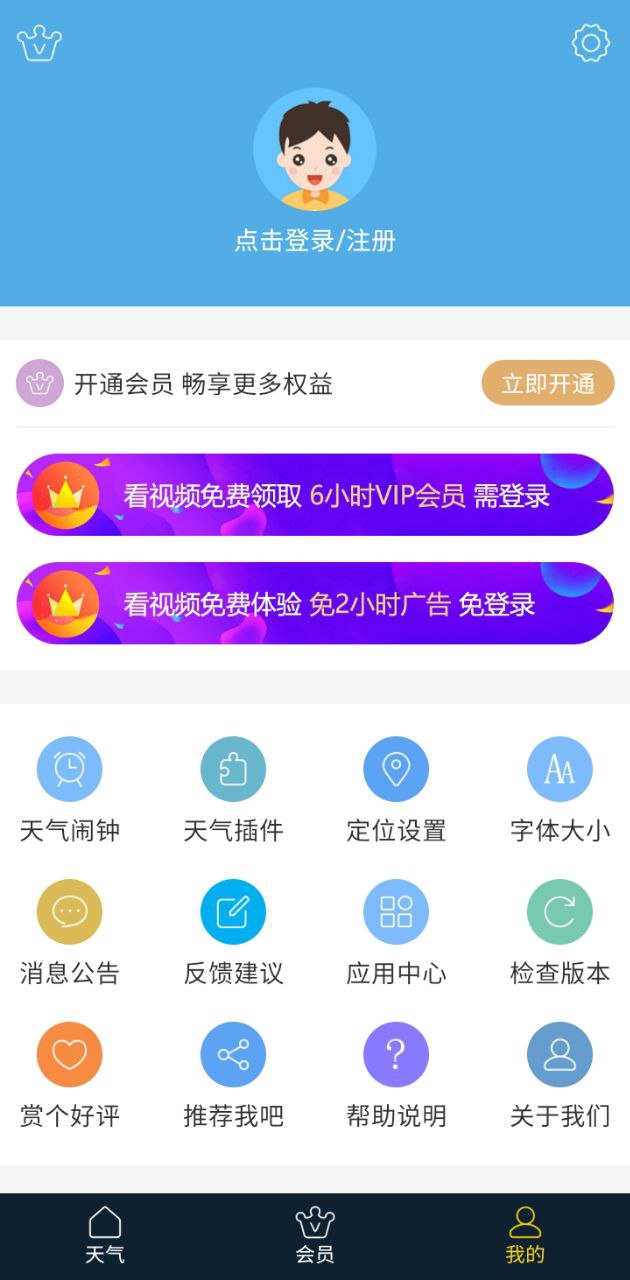The height and width of the screenshot is (1280, 630).
Task: Open settings via the gear icon
Action: pyautogui.click(x=590, y=44)
